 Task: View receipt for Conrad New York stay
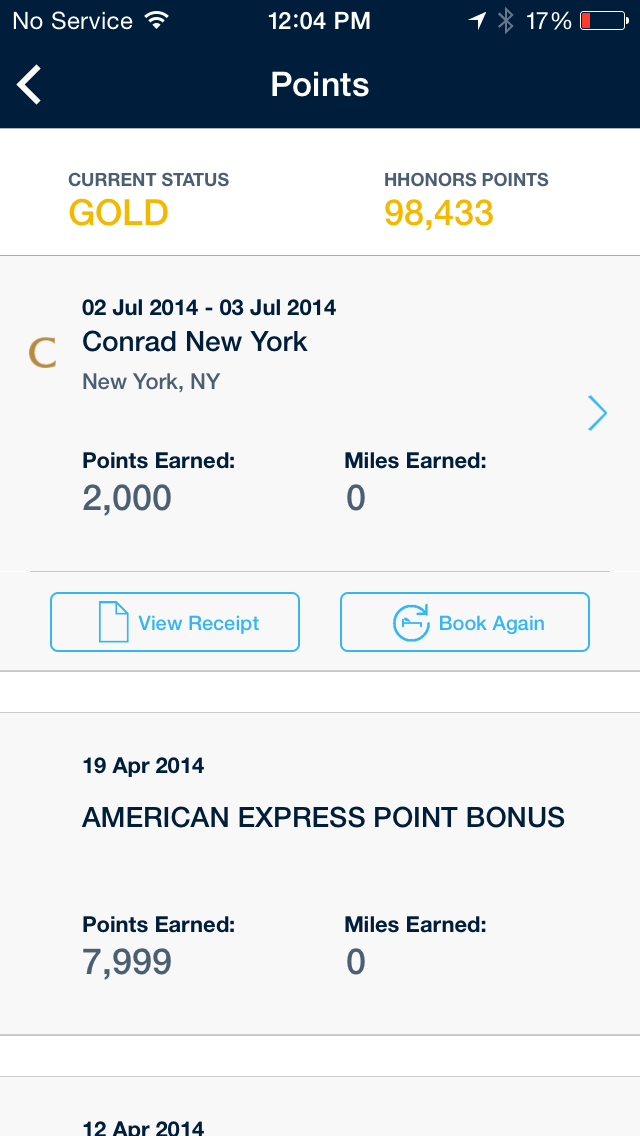(x=175, y=622)
